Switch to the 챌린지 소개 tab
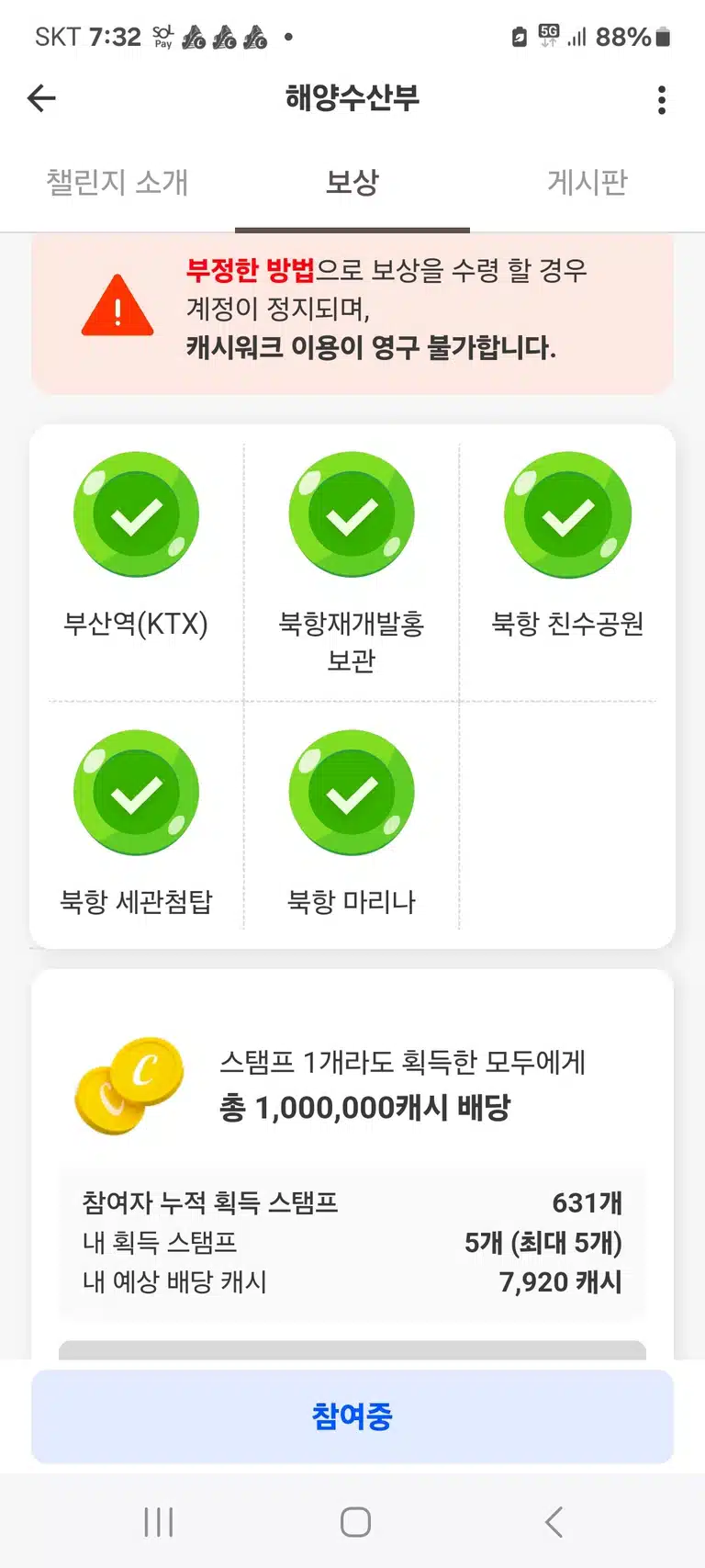The width and height of the screenshot is (705, 1568). point(117,182)
